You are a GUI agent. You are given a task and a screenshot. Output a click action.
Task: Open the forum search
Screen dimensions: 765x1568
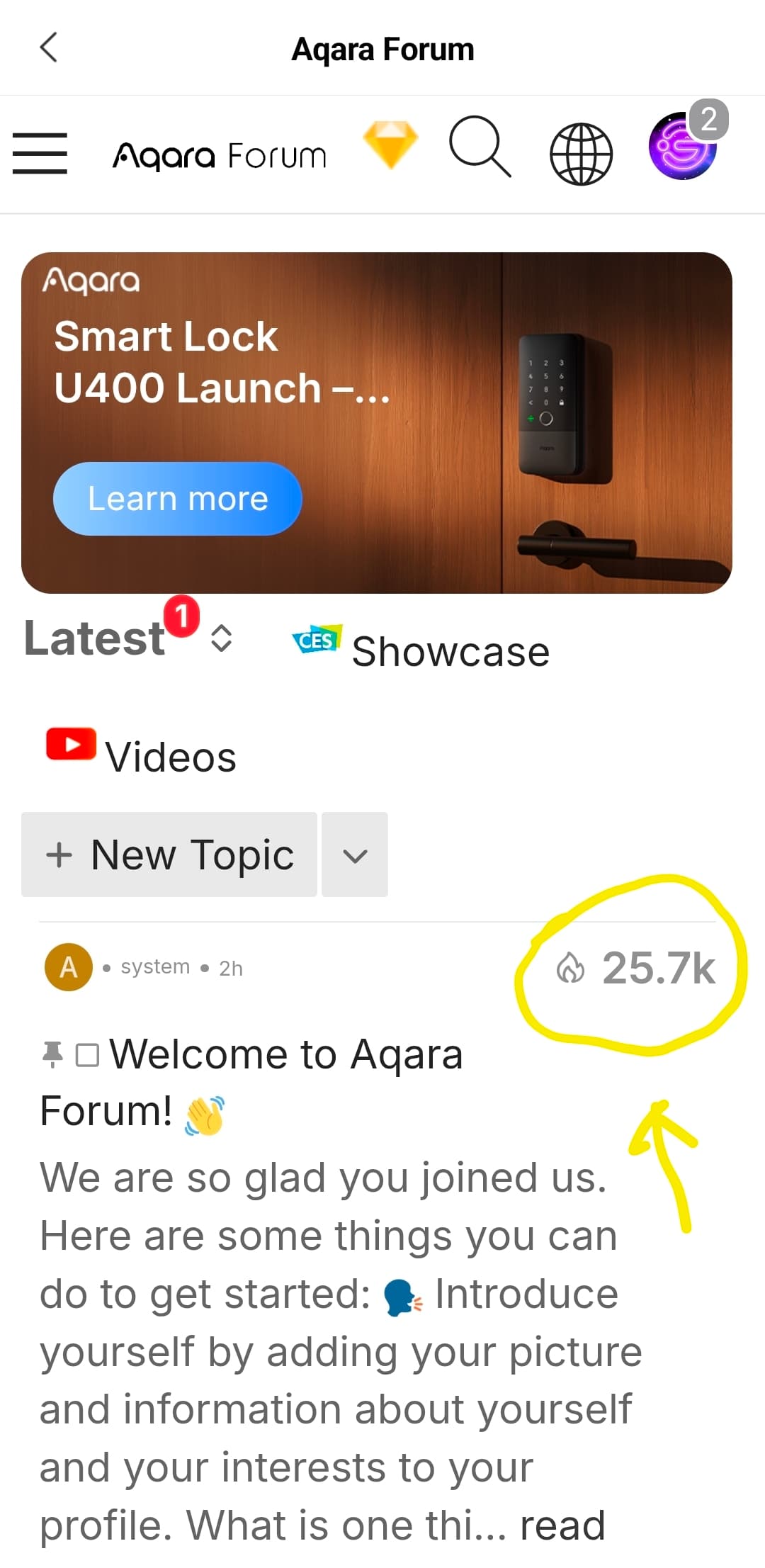click(x=480, y=147)
